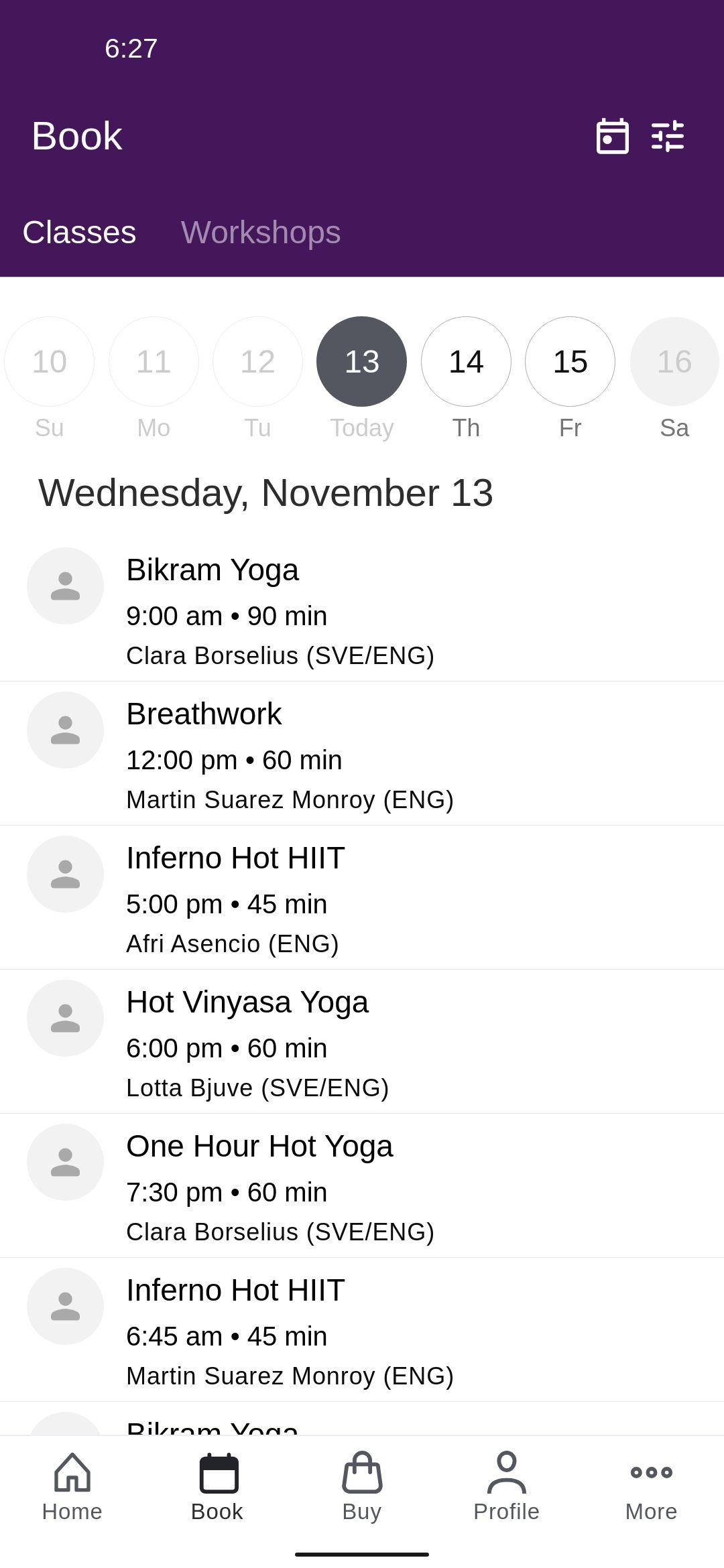Open the Breathwork class at 12:00 pm
The height and width of the screenshot is (1568, 724).
[x=362, y=754]
